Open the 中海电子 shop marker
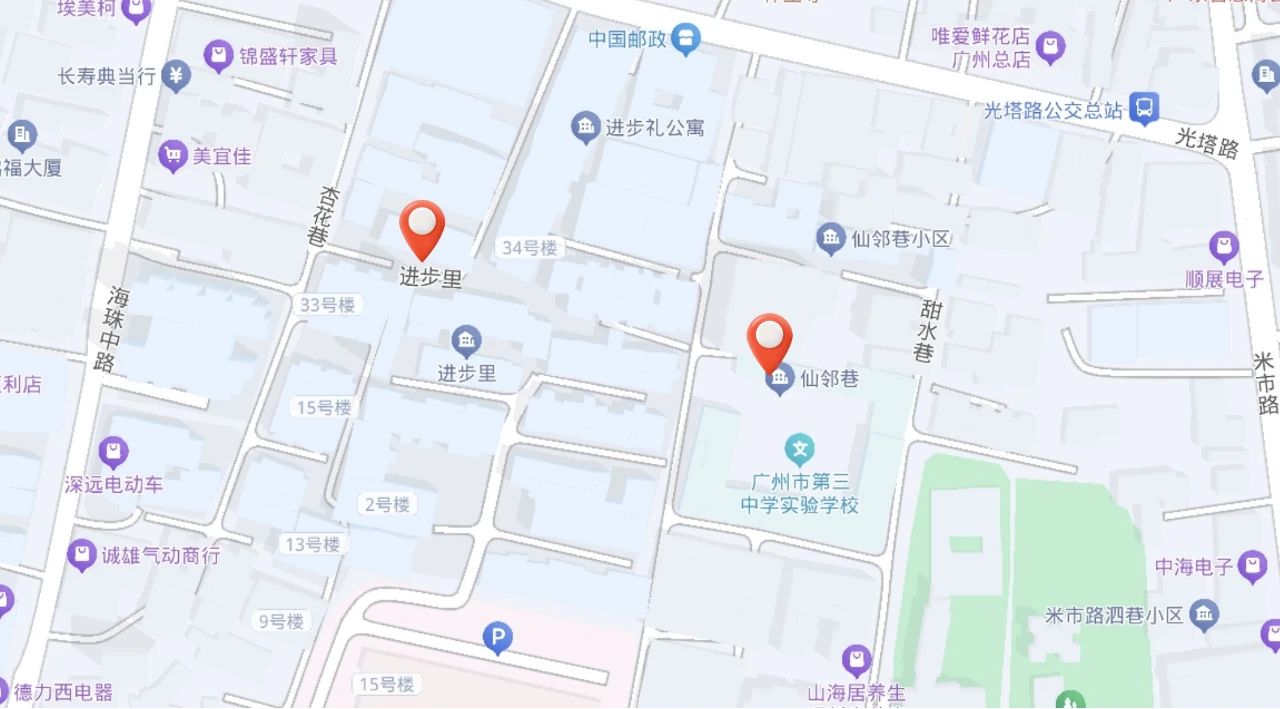This screenshot has height=709, width=1280. [x=1252, y=566]
